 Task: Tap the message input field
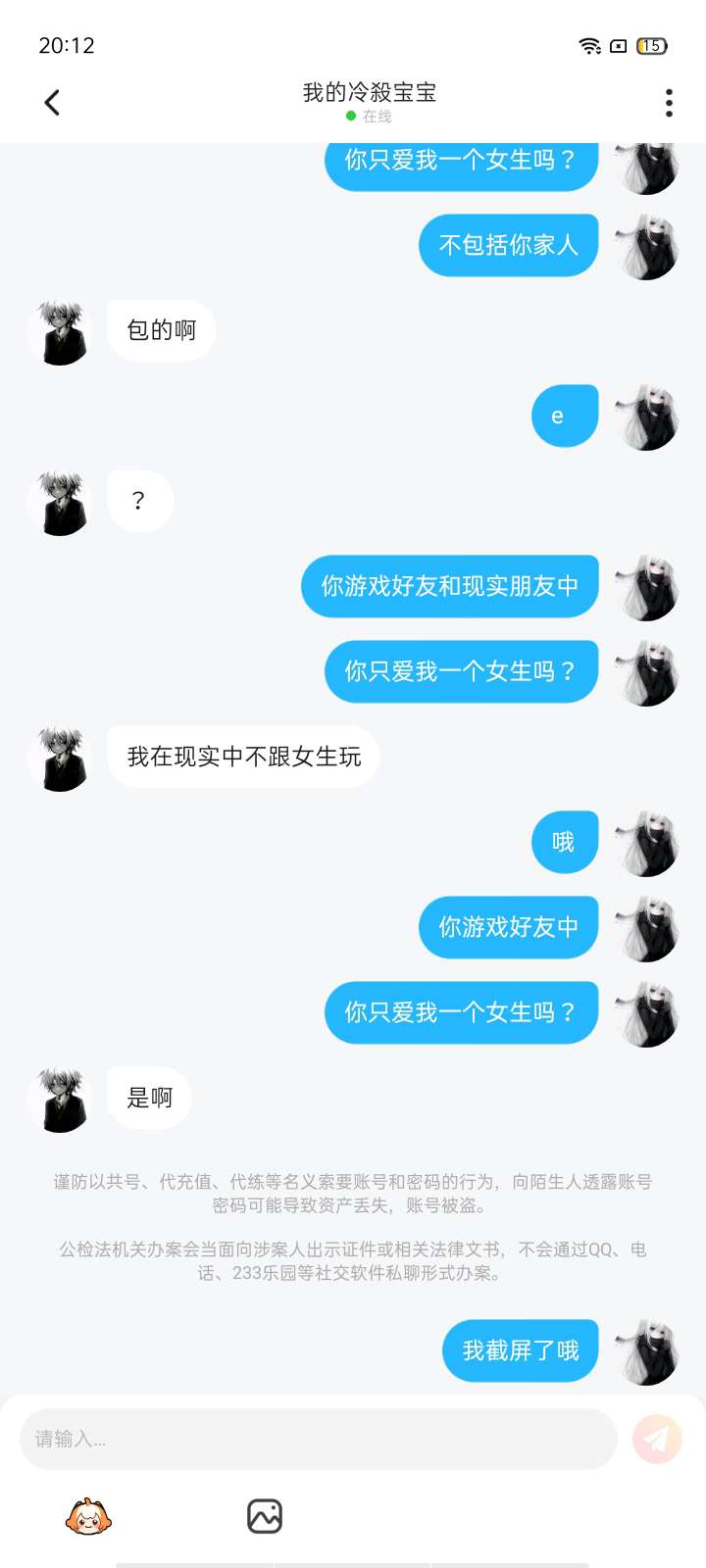(x=318, y=1439)
